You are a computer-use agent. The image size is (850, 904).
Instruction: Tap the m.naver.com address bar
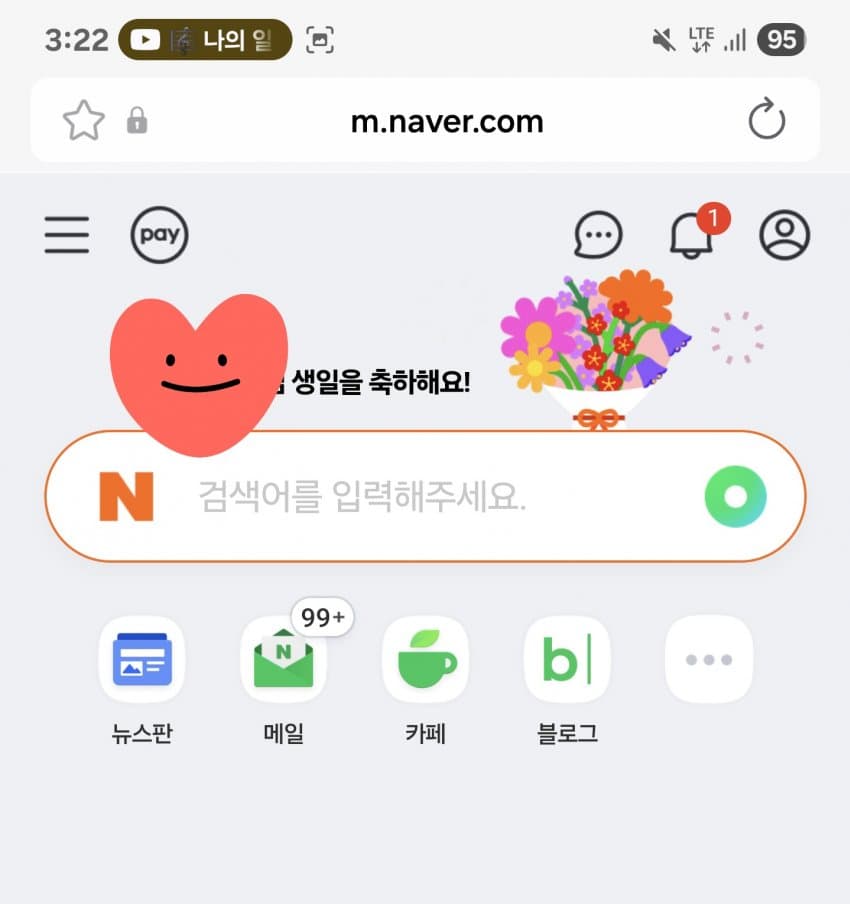point(446,121)
